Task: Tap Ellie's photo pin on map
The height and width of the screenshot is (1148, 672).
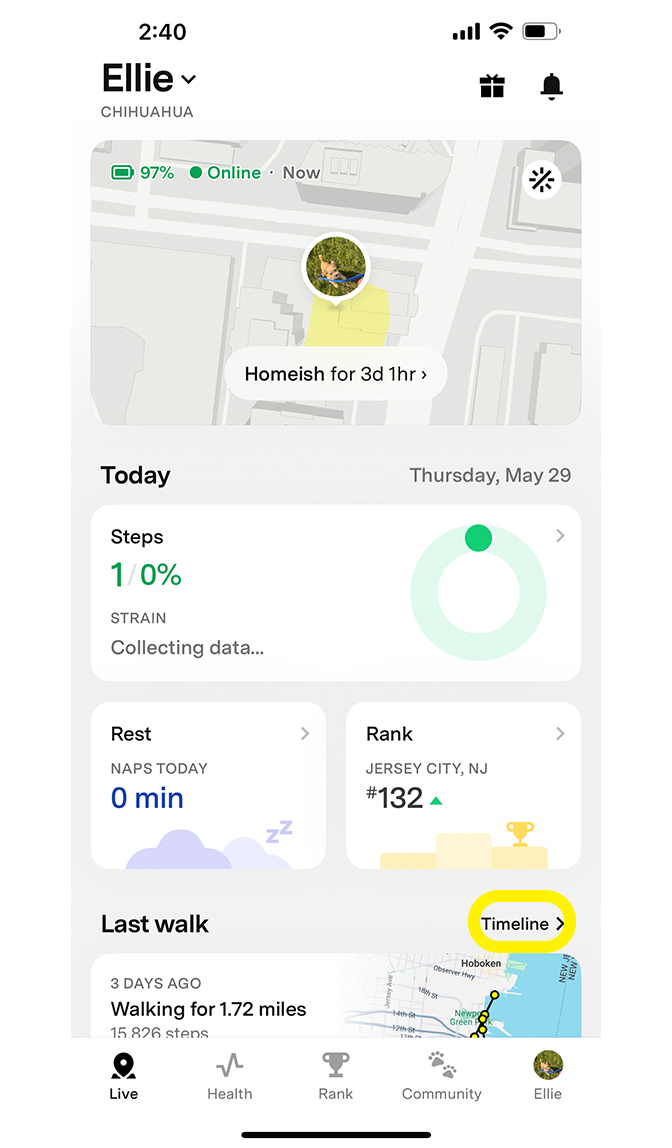Action: 335,266
